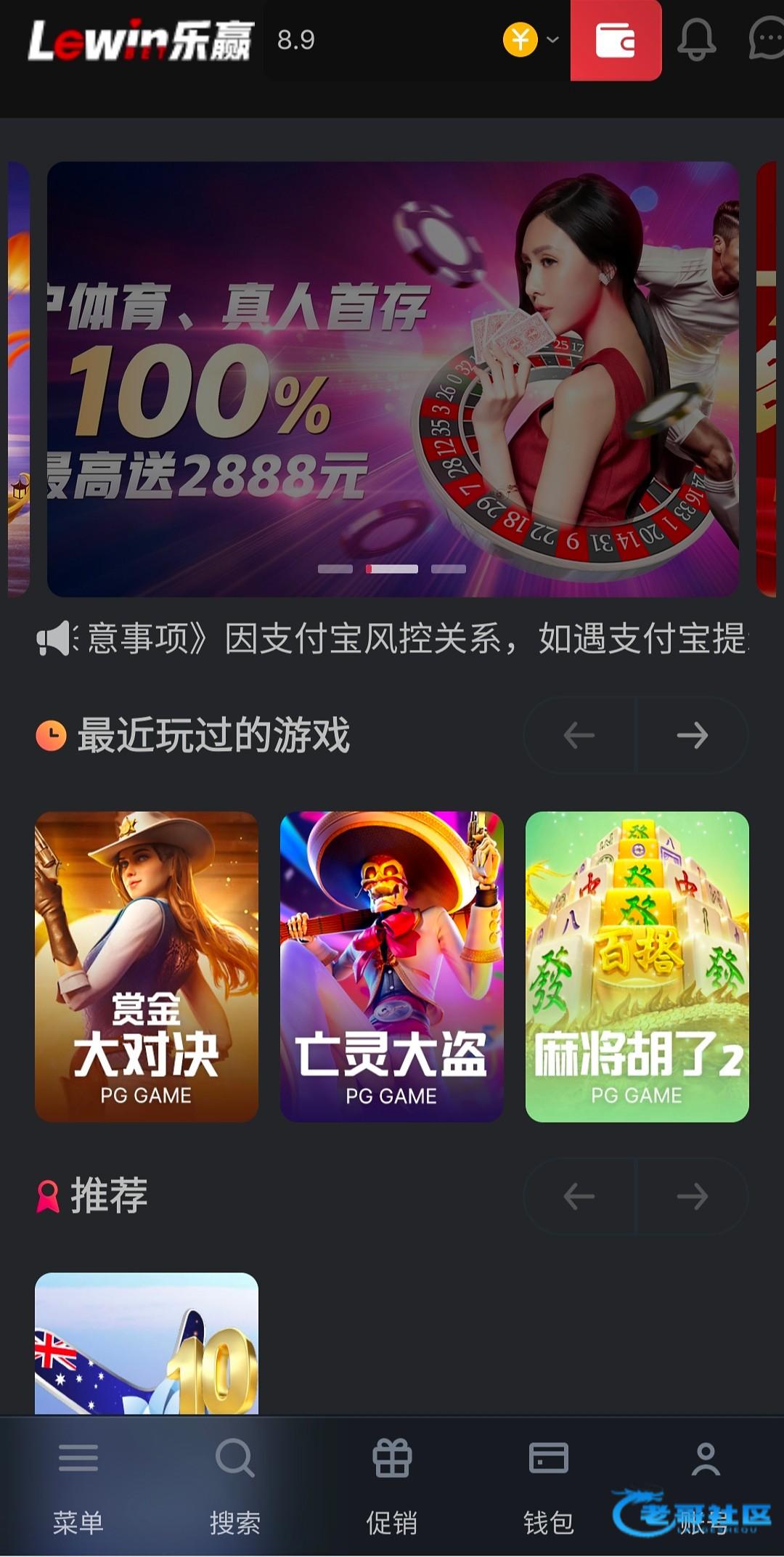Viewport: 784px width, 1557px height.
Task: Open the 100% first deposit bonus banner
Action: coord(393,378)
